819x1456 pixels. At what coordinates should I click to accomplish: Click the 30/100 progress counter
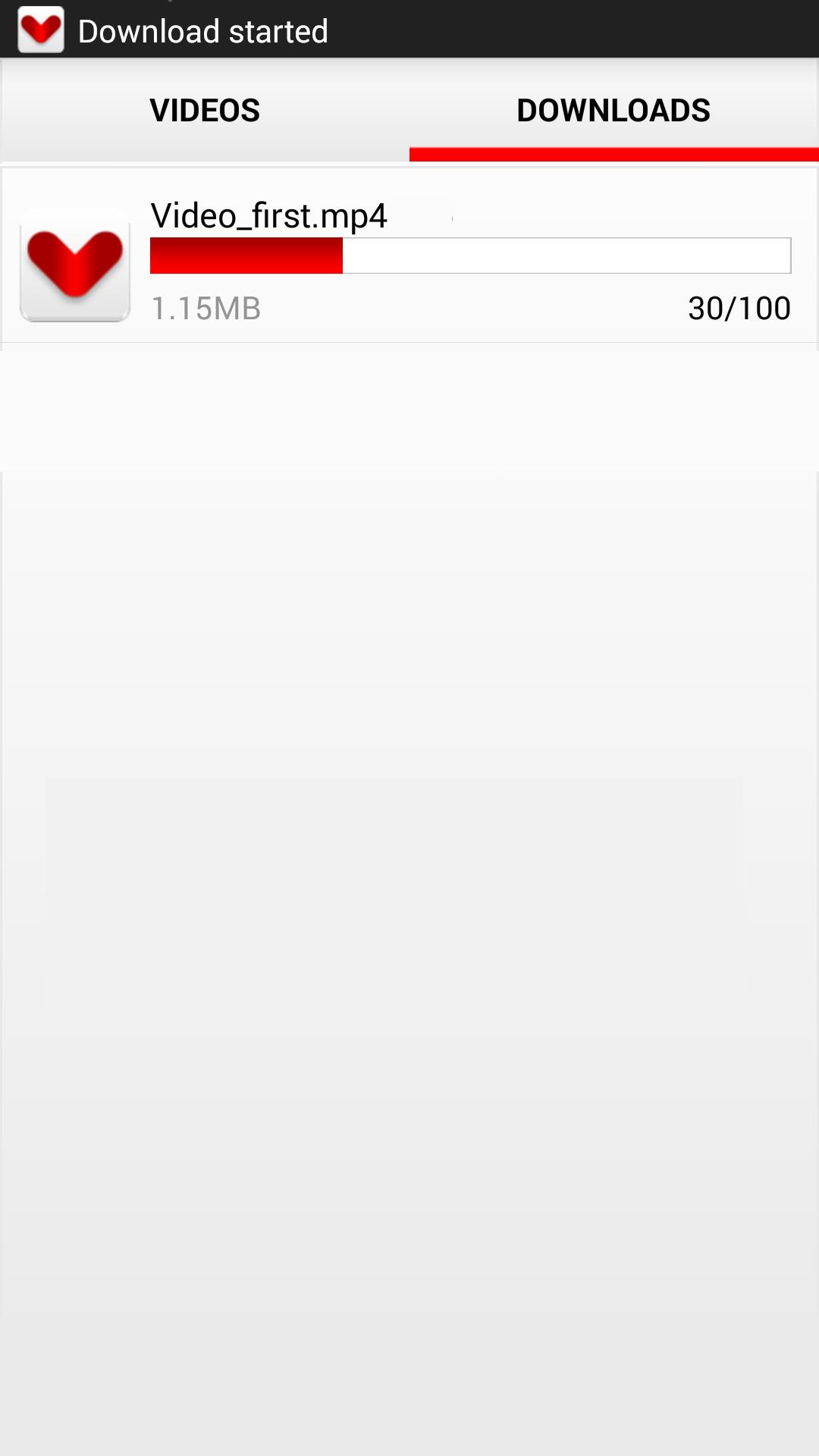tap(739, 307)
